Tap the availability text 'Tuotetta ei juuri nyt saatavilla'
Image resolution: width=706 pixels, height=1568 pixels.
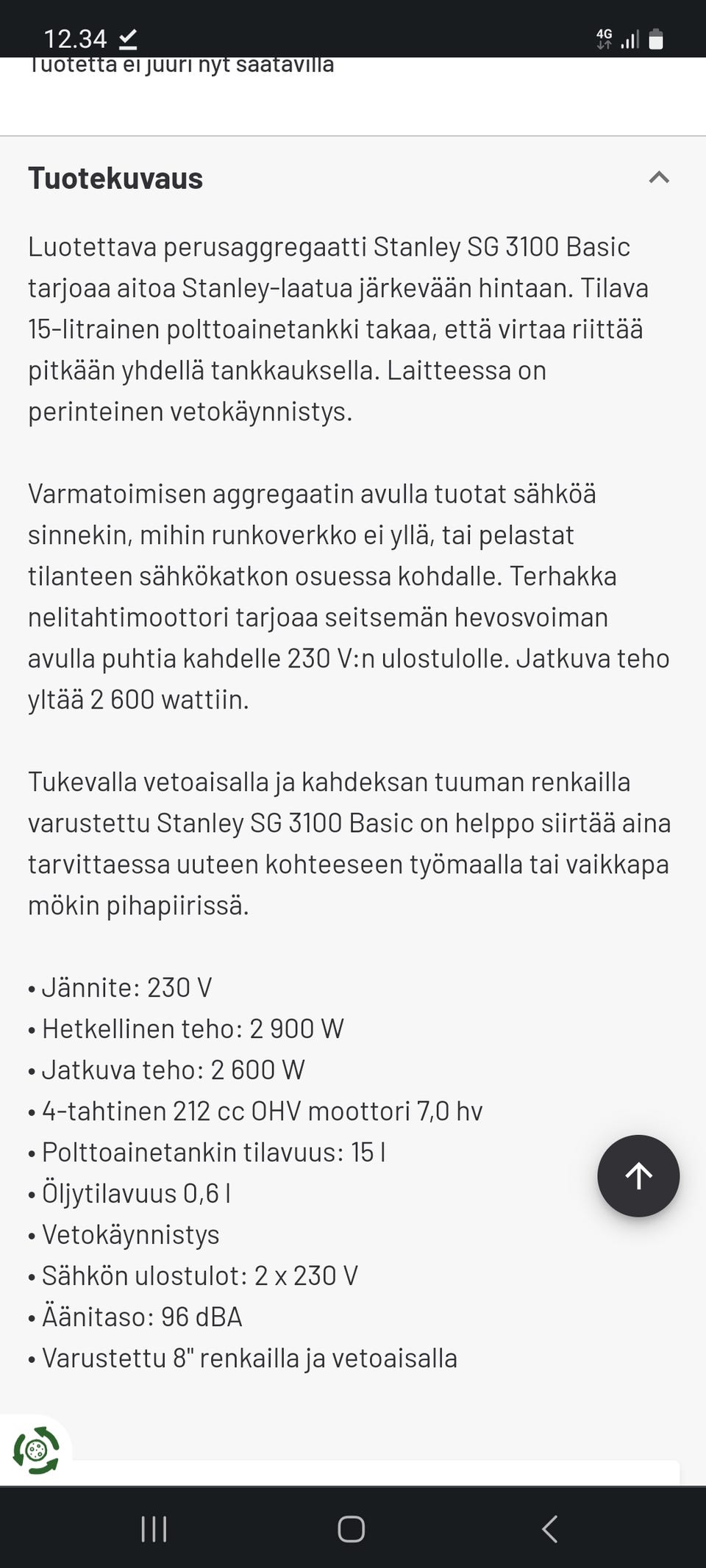pos(182,65)
